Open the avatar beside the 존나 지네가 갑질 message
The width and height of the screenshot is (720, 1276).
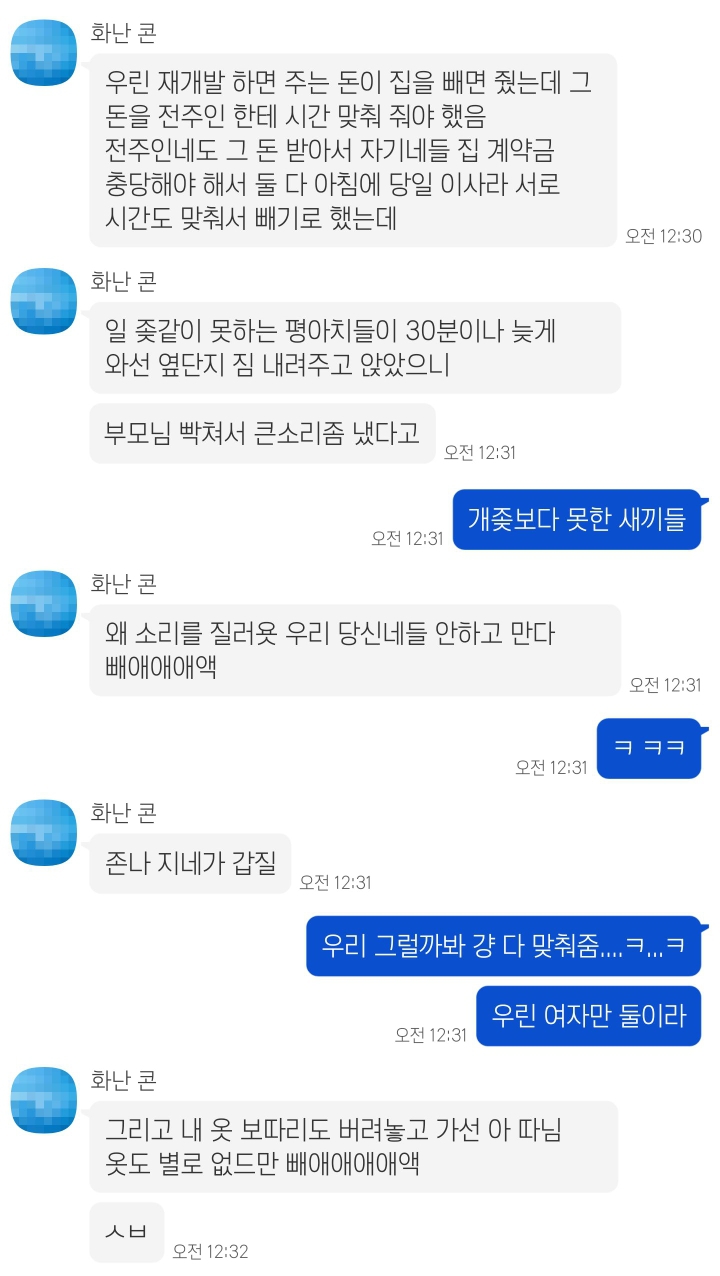pyautogui.click(x=44, y=832)
